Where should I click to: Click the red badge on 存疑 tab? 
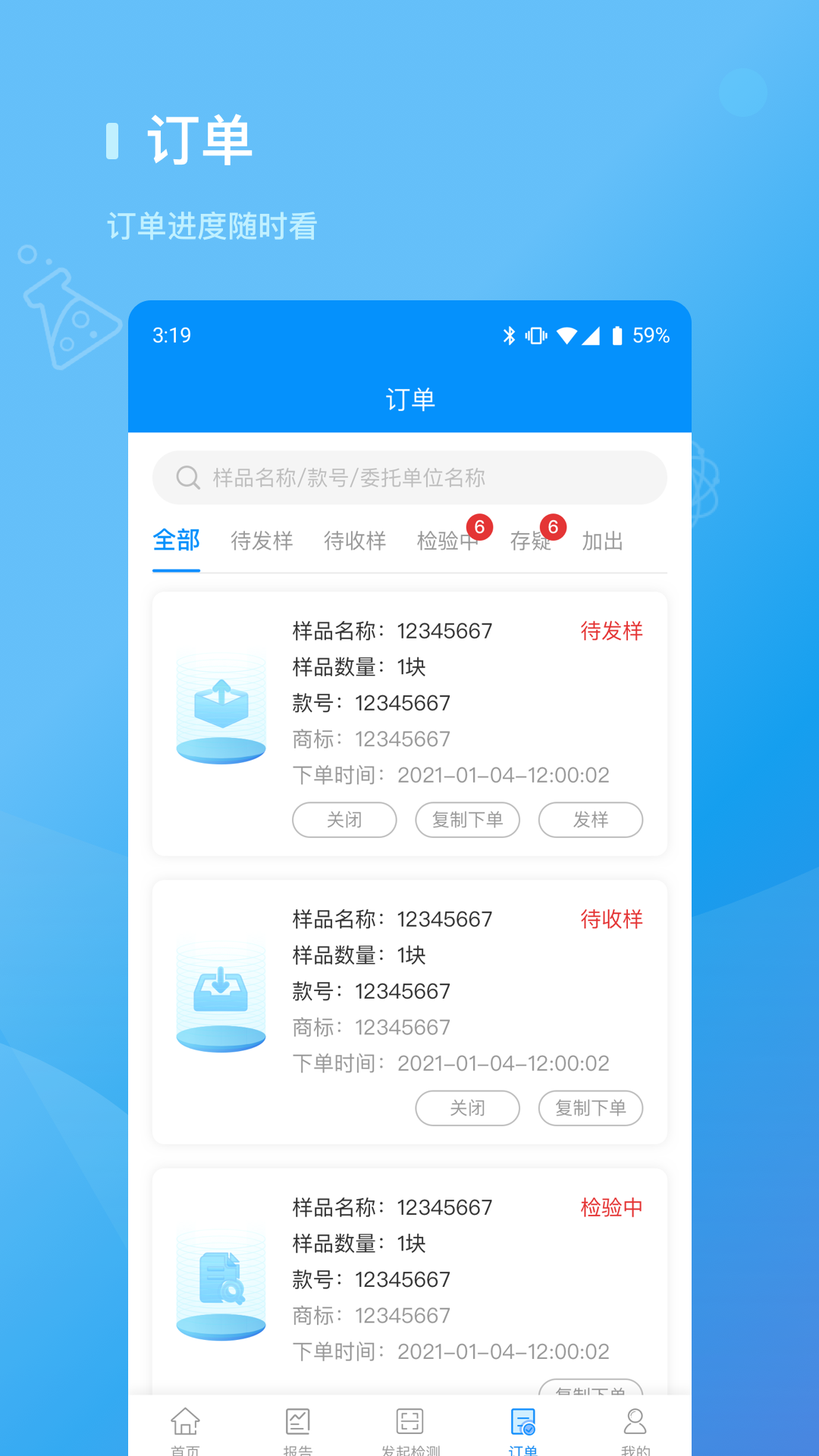pyautogui.click(x=552, y=524)
